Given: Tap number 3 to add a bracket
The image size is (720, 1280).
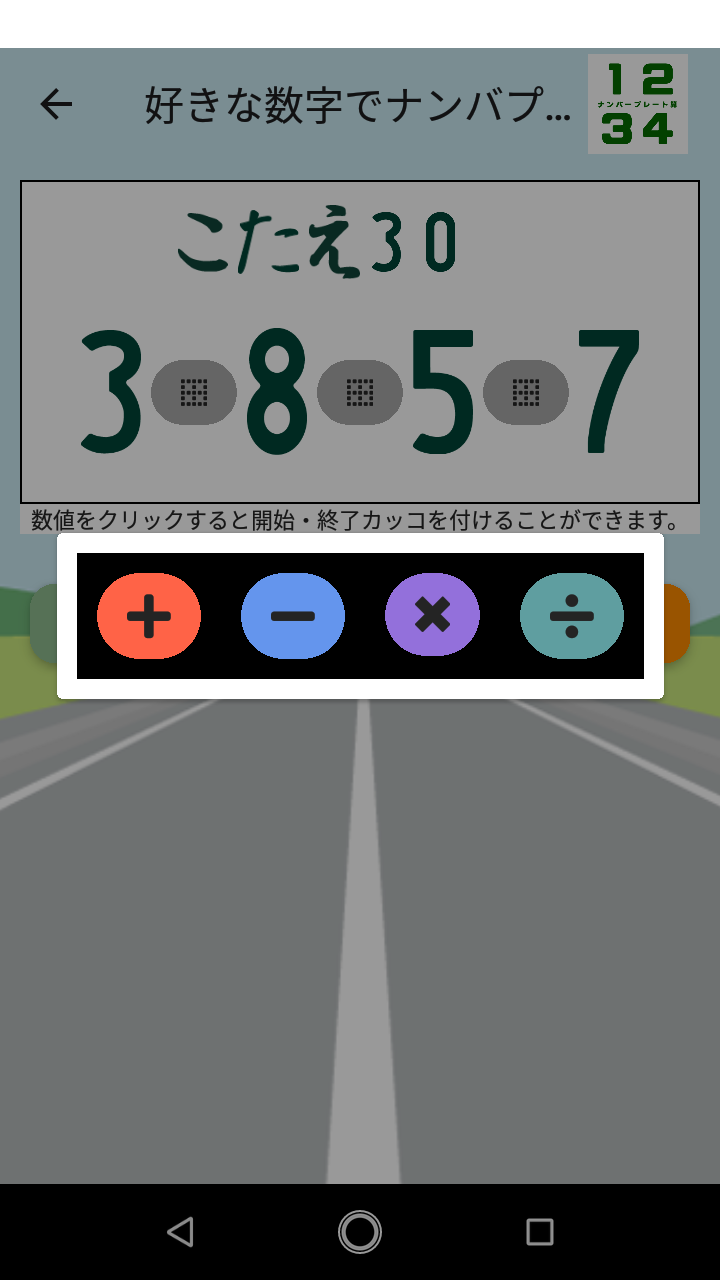Looking at the screenshot, I should 111,392.
